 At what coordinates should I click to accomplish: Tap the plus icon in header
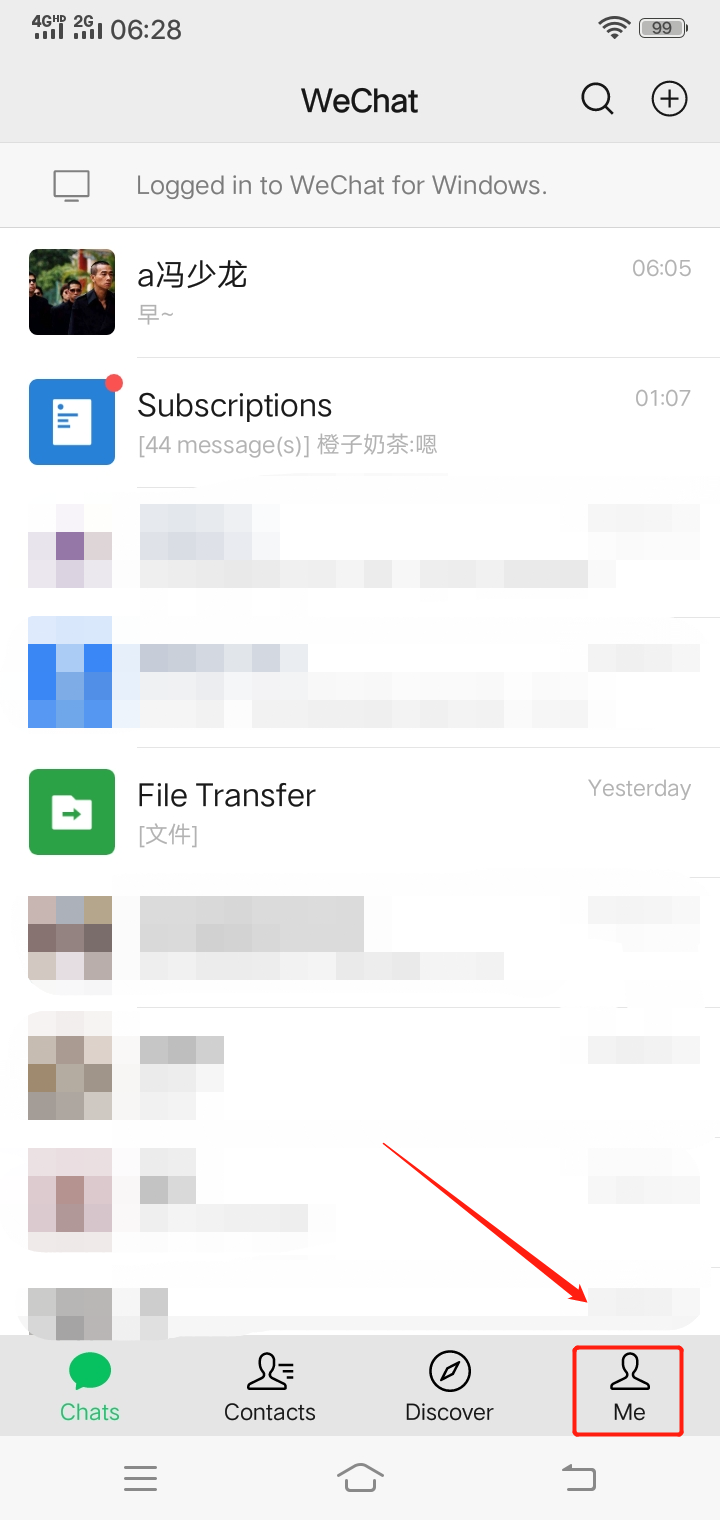[x=669, y=99]
